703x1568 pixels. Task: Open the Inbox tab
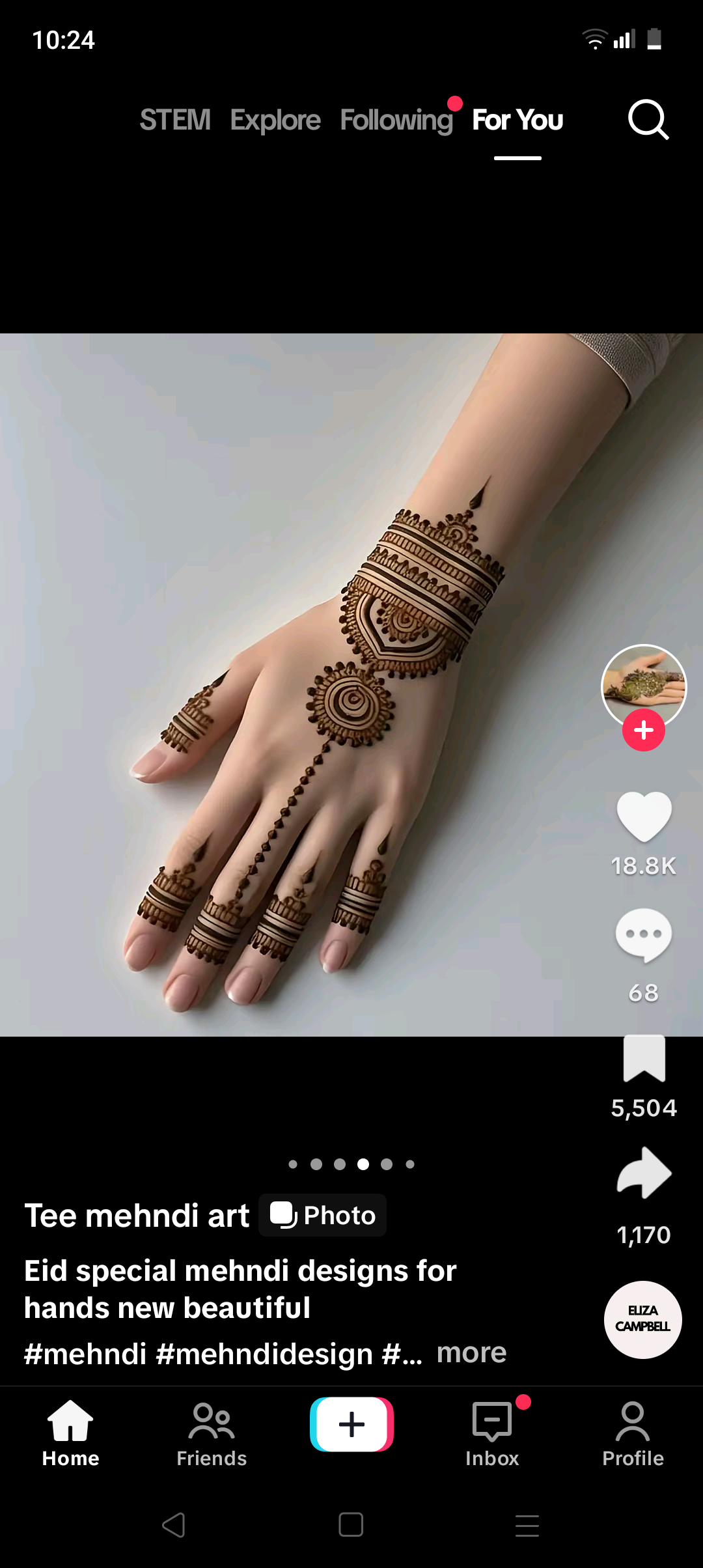pyautogui.click(x=492, y=1435)
